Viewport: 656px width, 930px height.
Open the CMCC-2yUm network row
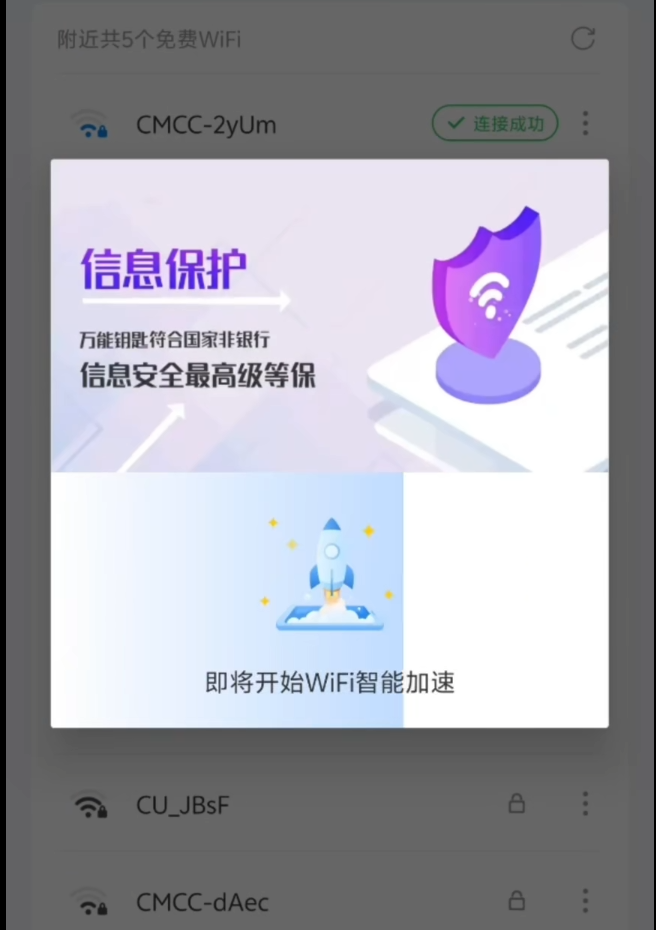pyautogui.click(x=206, y=125)
